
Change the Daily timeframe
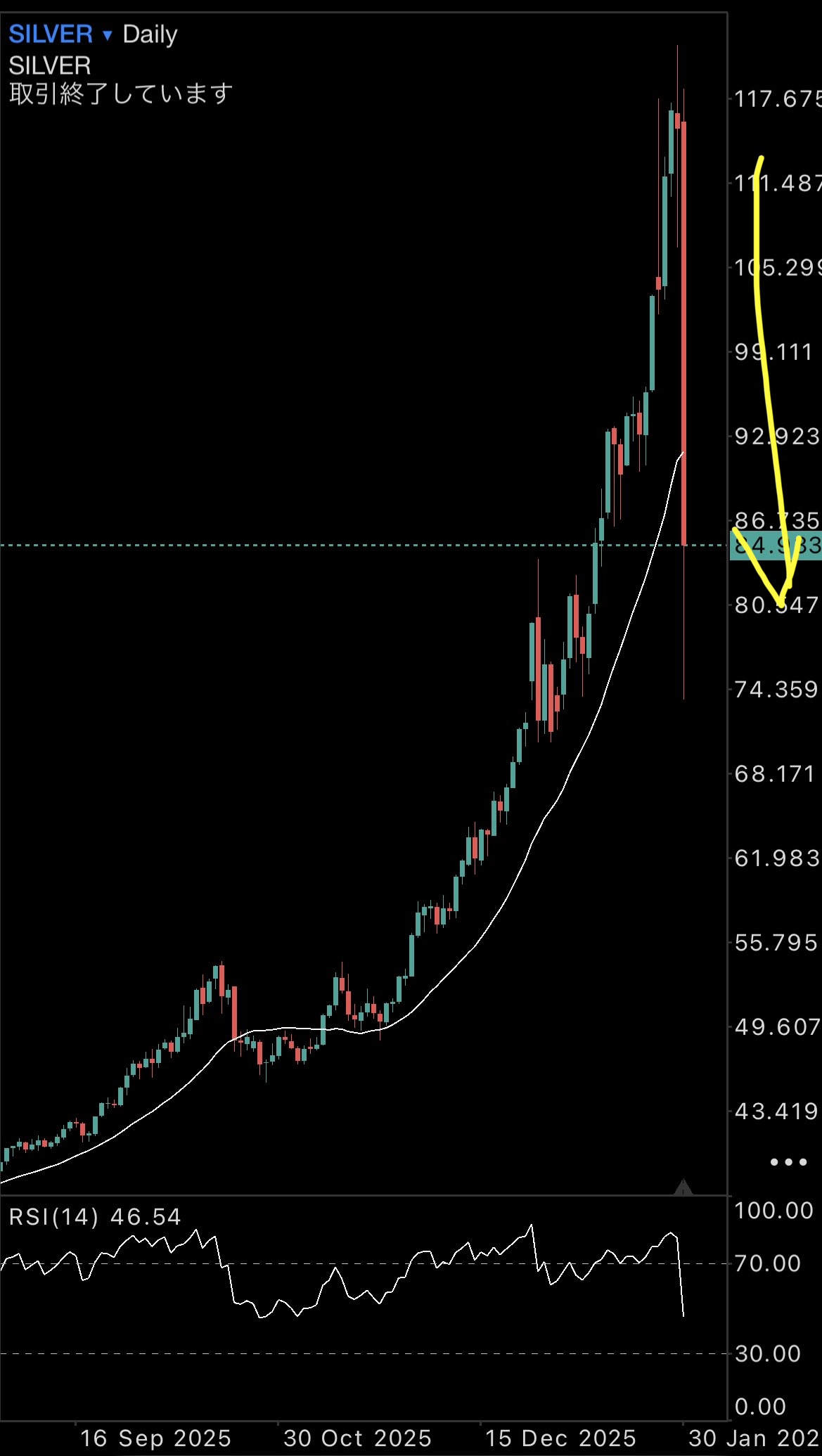(x=150, y=34)
